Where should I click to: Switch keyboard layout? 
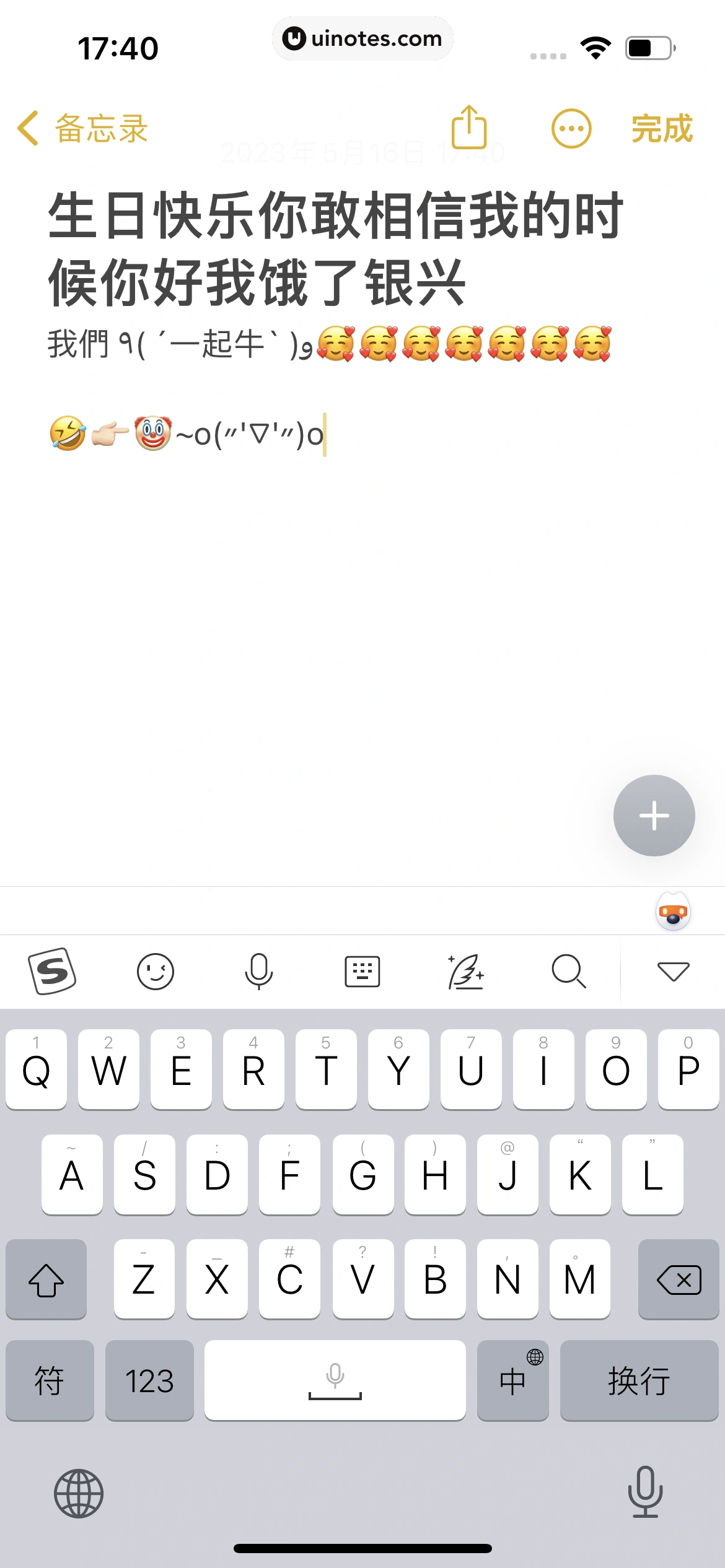point(362,971)
